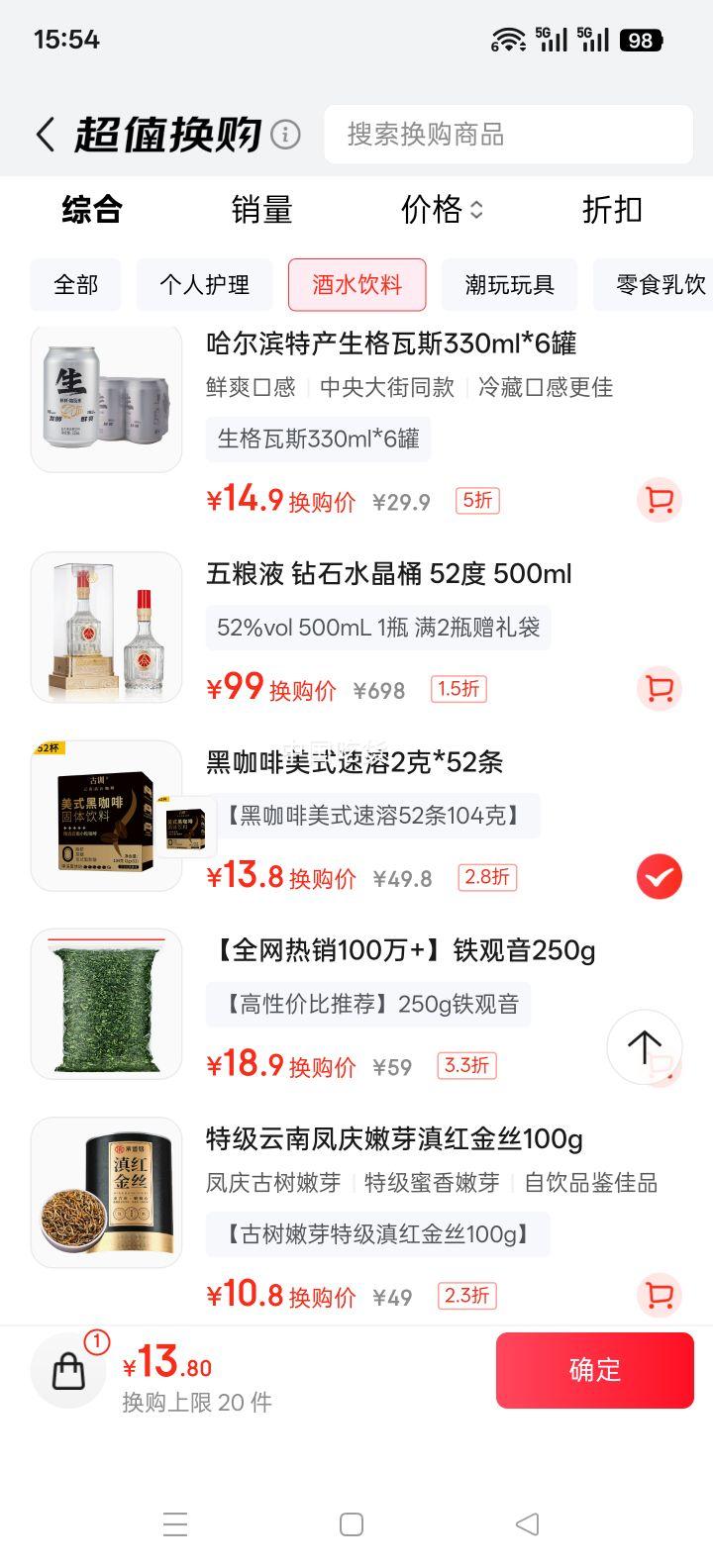
Task: Filter by 潮玩玩具 category
Action: tap(509, 285)
